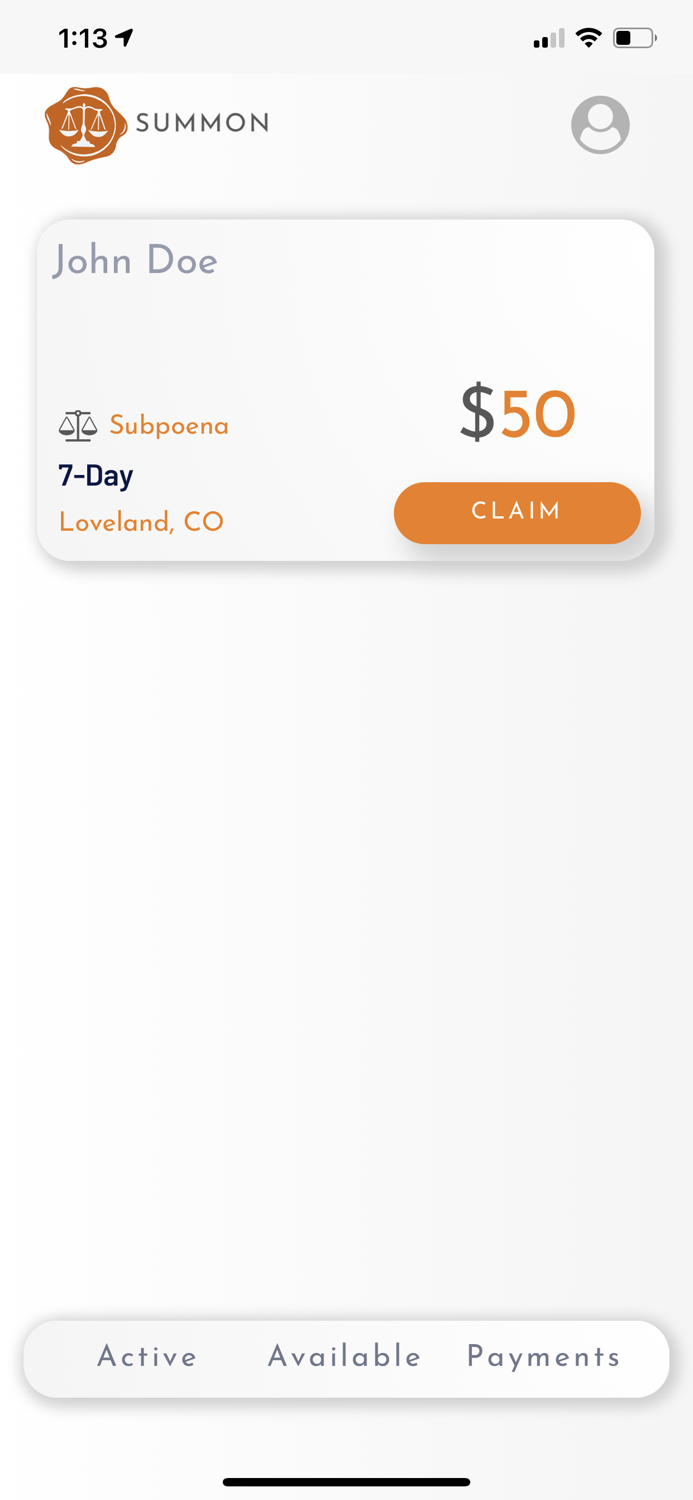693x1500 pixels.
Task: Open the user profile icon
Action: (600, 125)
